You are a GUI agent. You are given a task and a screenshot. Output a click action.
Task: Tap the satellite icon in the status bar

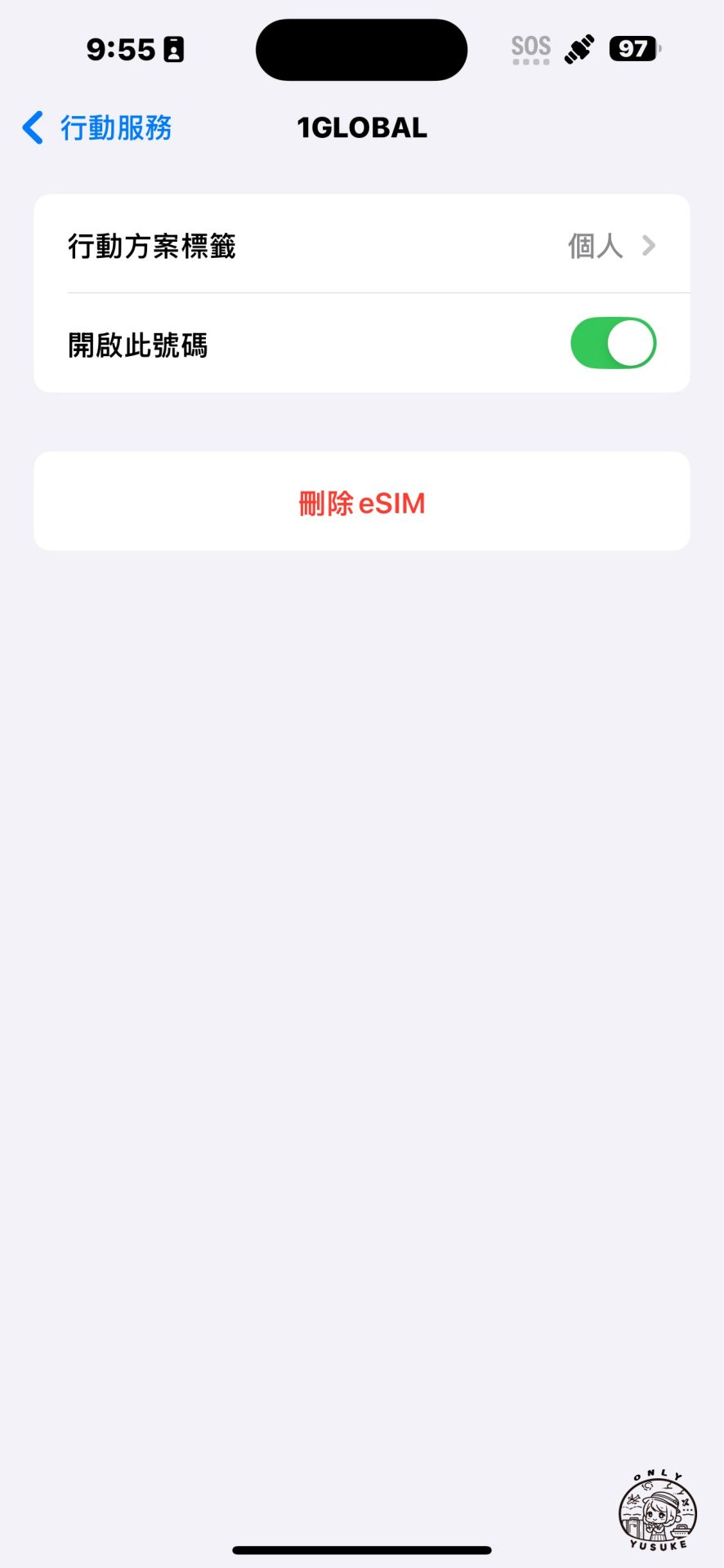coord(579,48)
